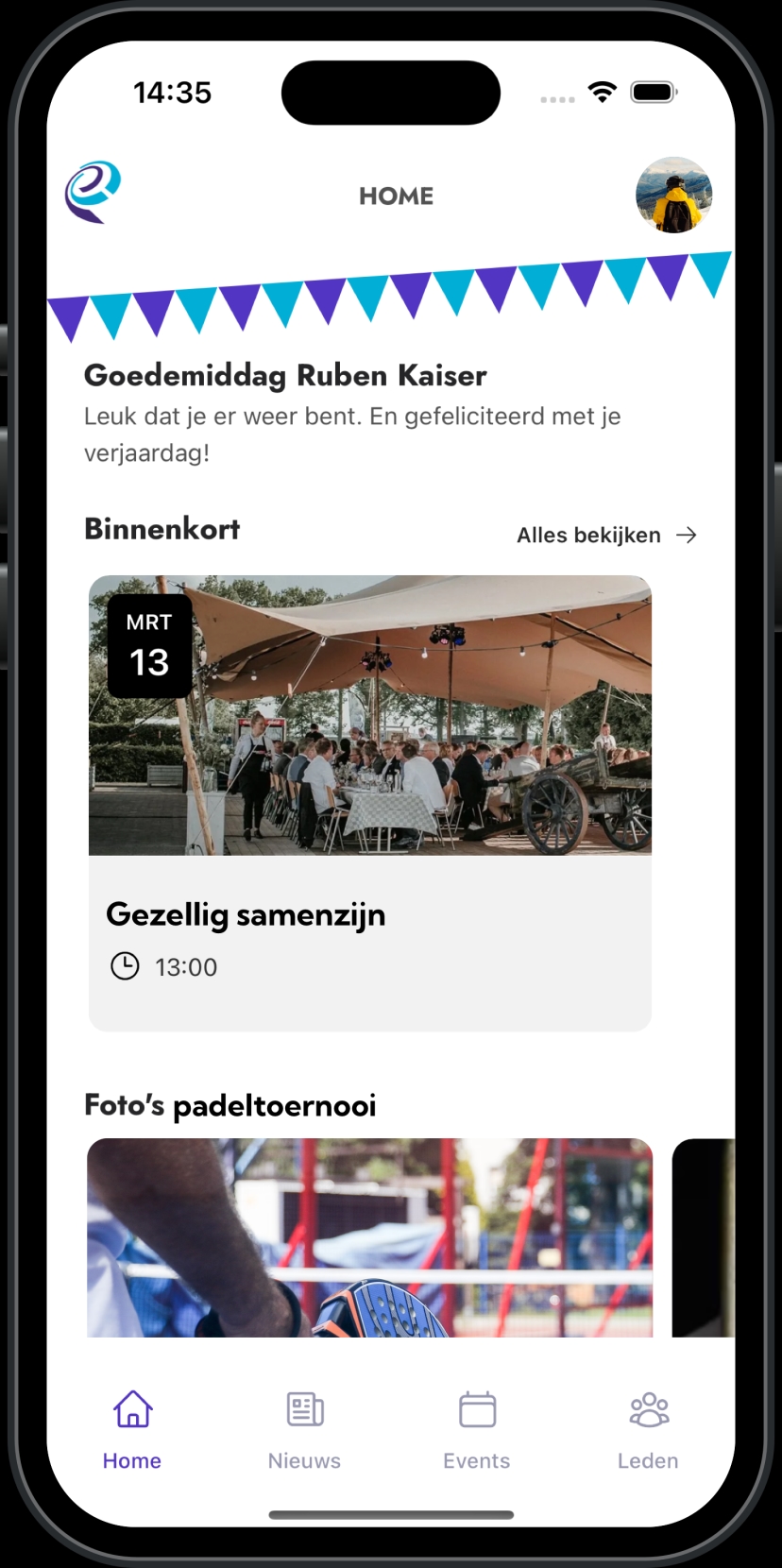Image resolution: width=782 pixels, height=1568 pixels.
Task: Switch to the Nieuws tab
Action: tap(304, 1430)
